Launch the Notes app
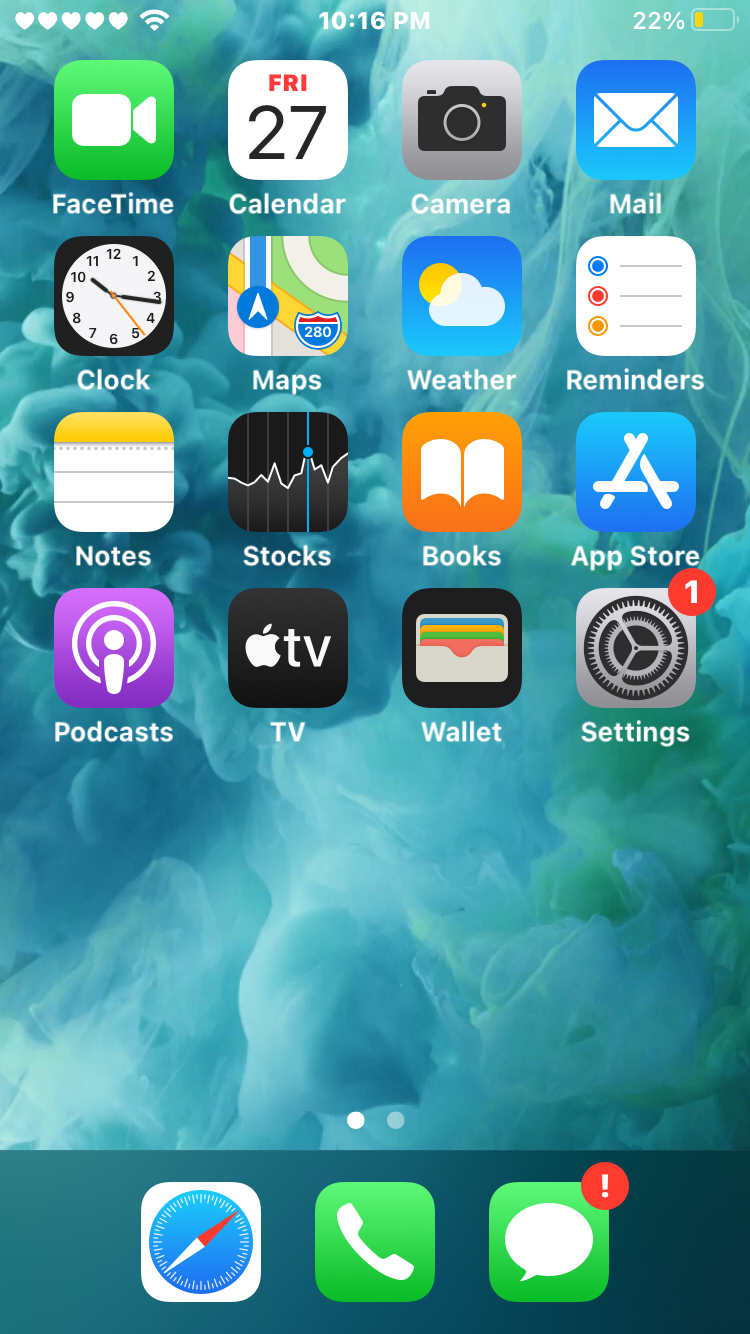Viewport: 750px width, 1334px height. point(113,472)
